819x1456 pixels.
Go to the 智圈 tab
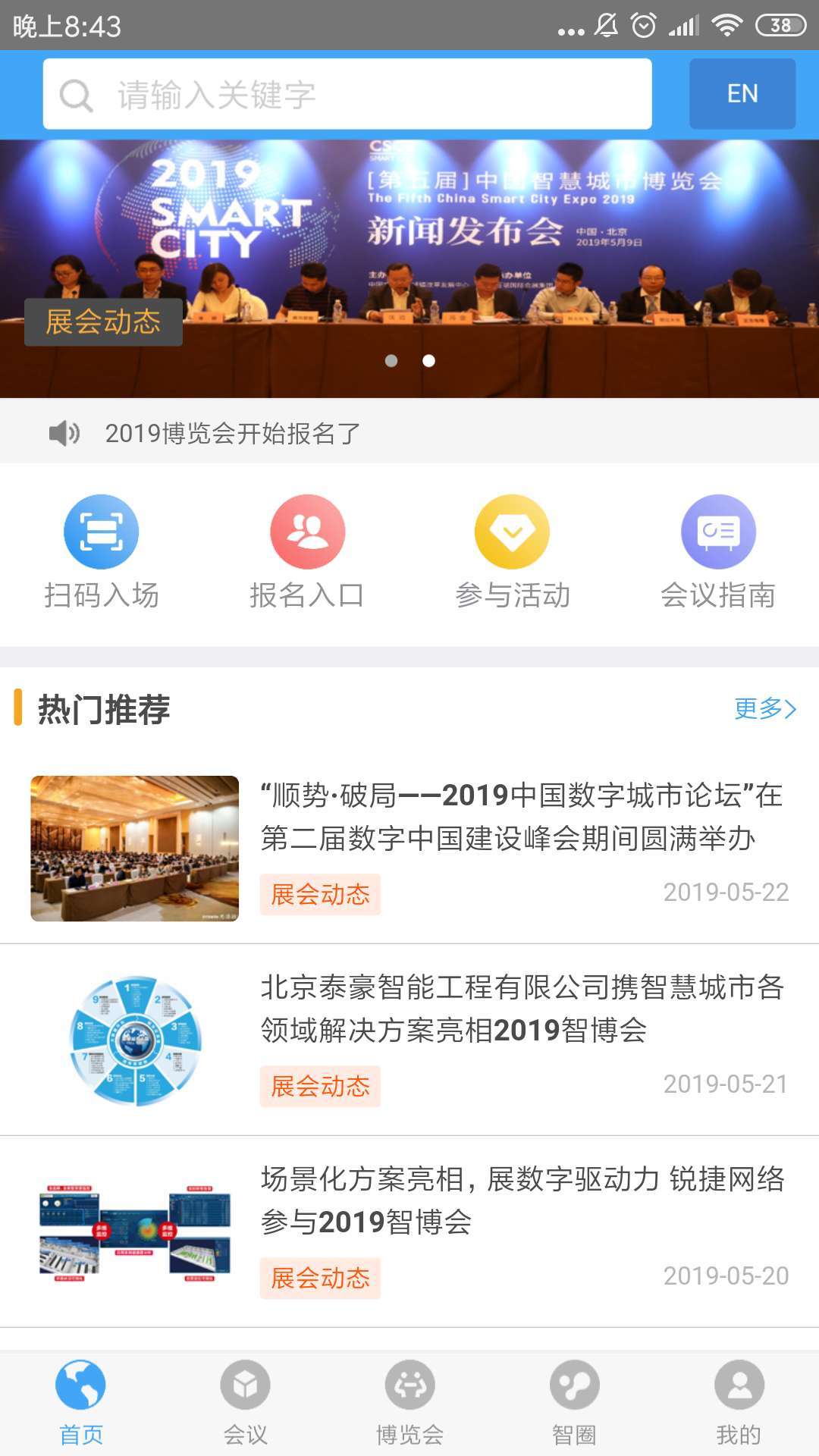tap(574, 1403)
